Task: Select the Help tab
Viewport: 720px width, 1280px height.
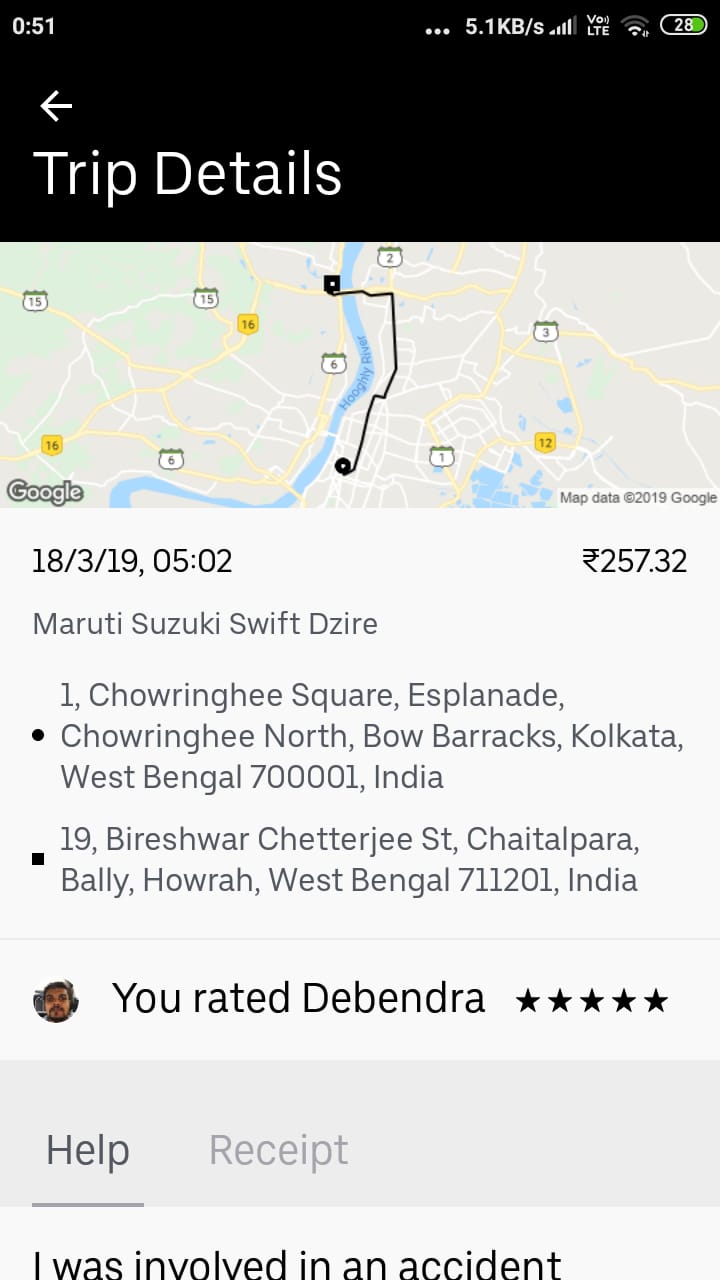Action: click(x=88, y=1151)
